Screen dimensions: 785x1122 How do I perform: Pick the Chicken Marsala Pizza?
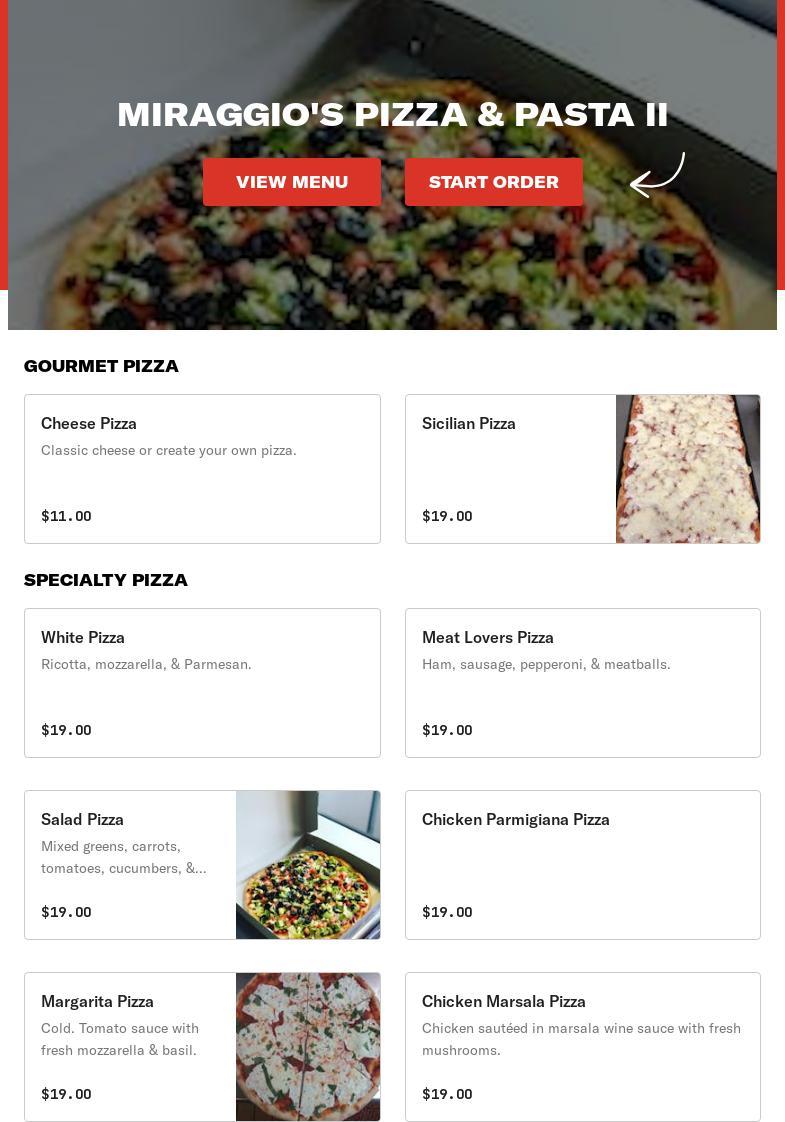click(582, 1046)
